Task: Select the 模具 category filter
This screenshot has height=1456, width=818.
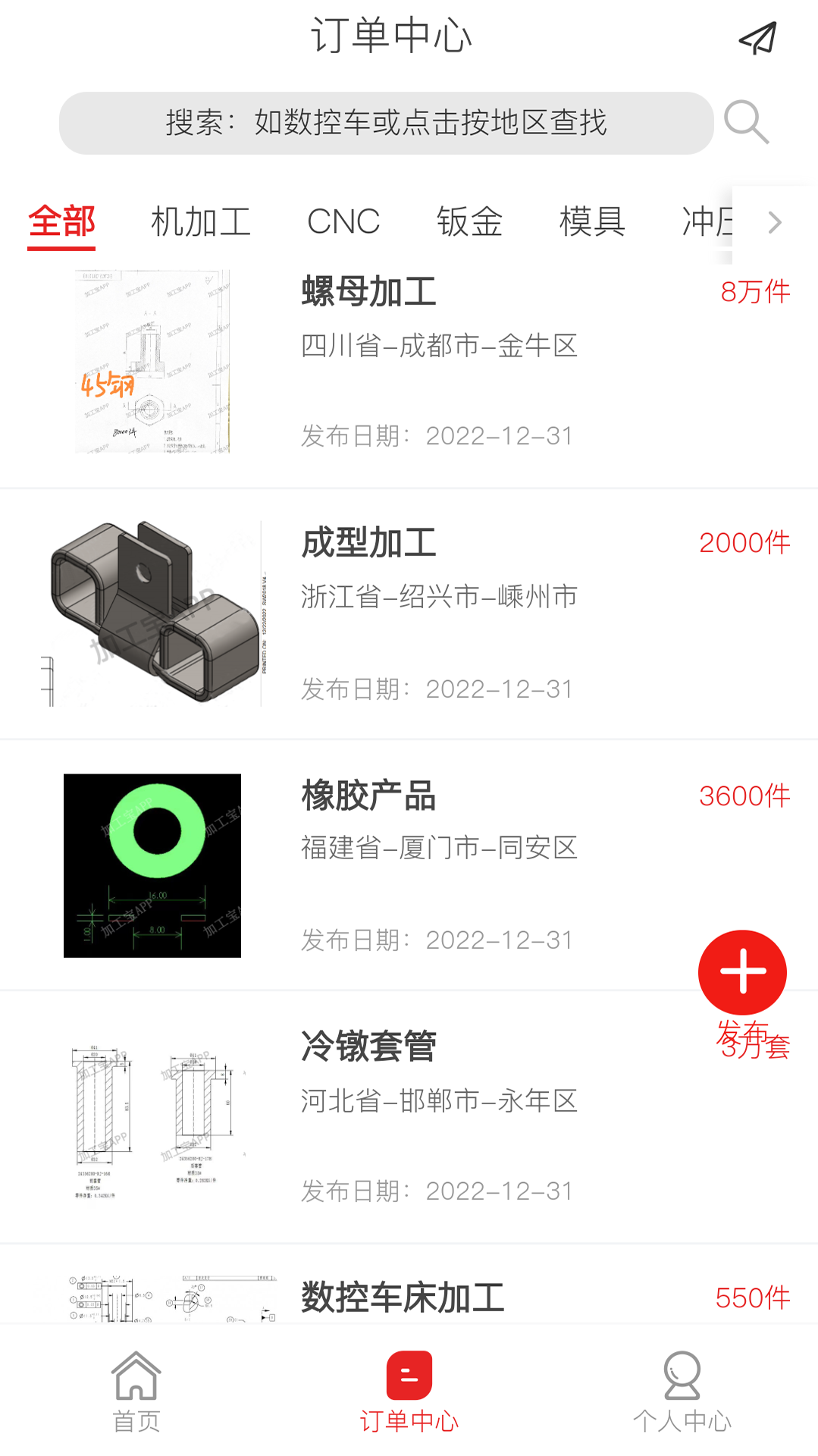Action: click(593, 221)
